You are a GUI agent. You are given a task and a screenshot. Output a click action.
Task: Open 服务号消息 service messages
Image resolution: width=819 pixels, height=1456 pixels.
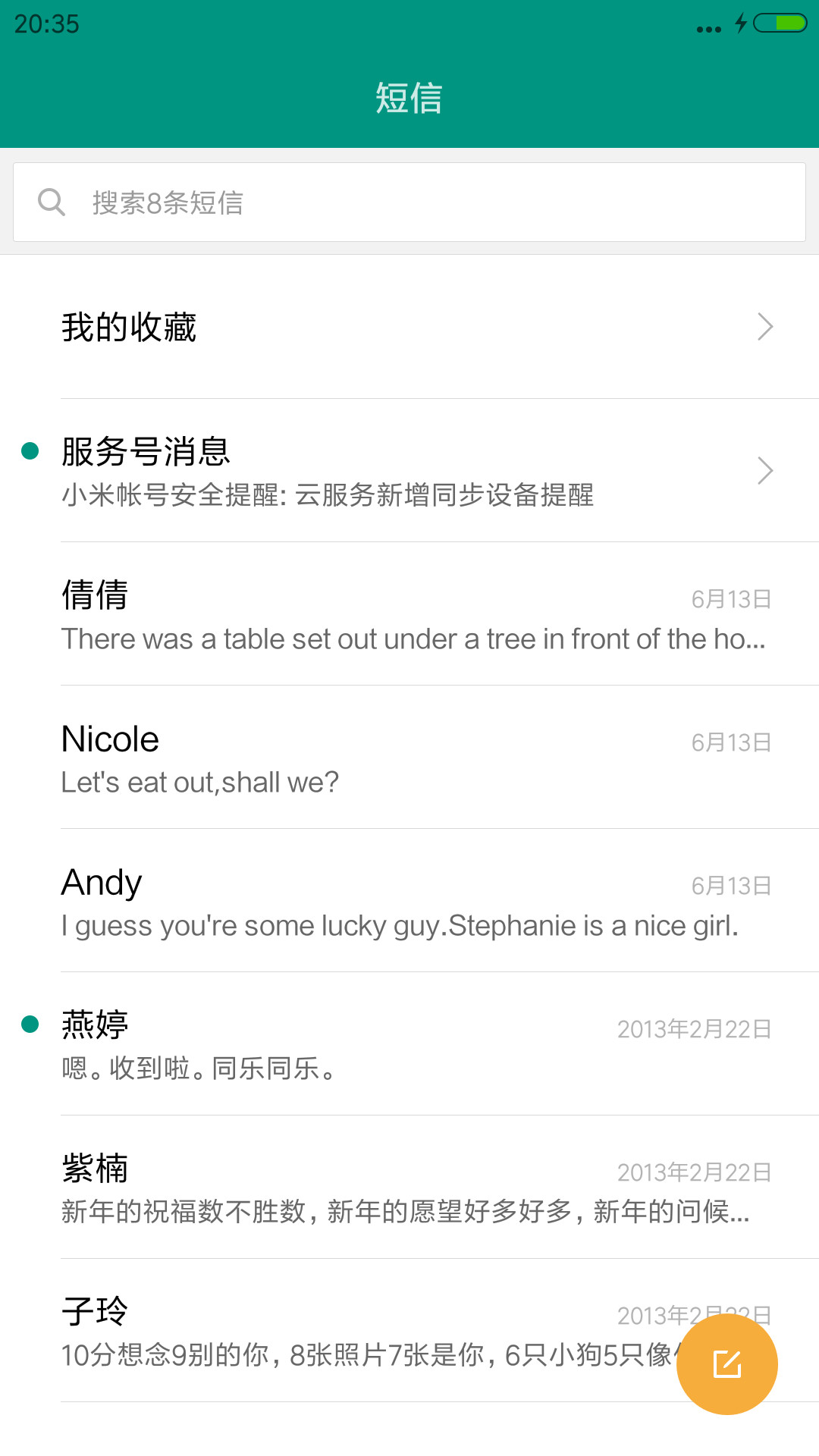[409, 470]
